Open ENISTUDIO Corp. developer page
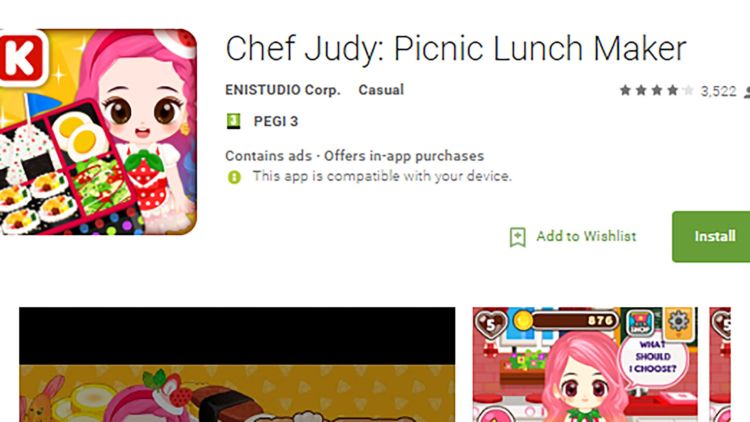Screen dimensions: 750x422 [283, 90]
